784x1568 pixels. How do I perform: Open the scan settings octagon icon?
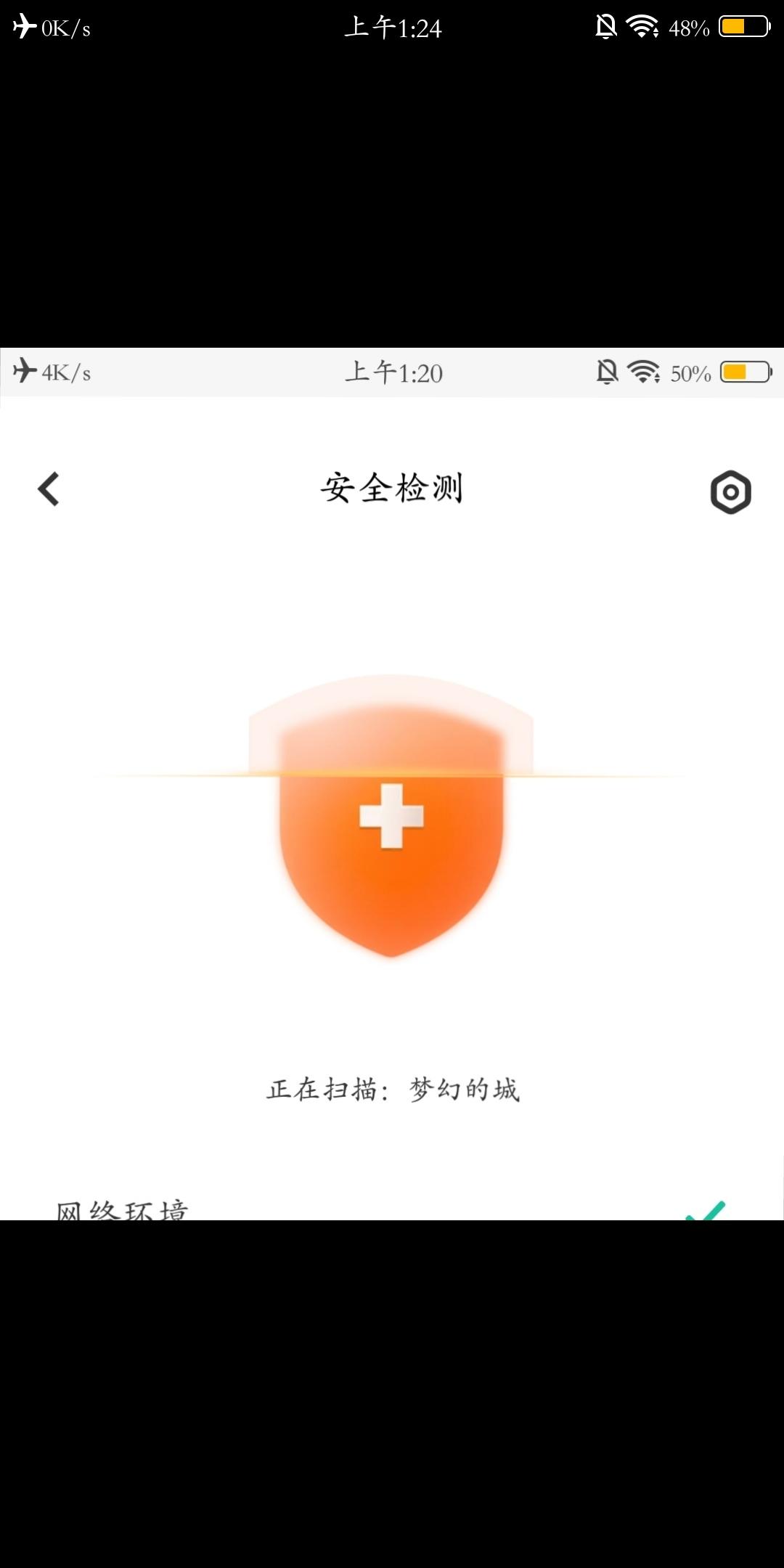point(731,491)
